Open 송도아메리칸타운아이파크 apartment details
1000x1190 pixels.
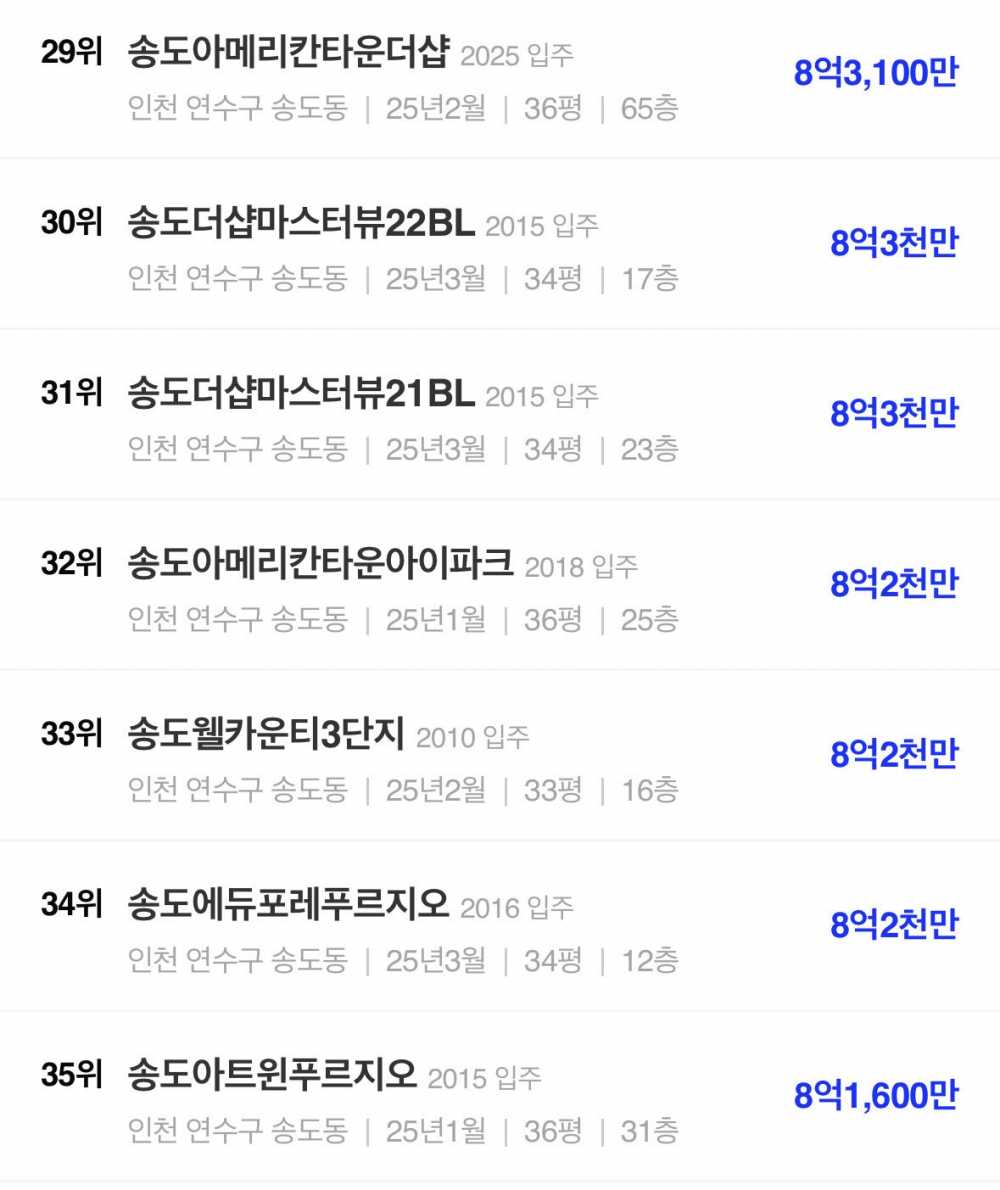(x=320, y=565)
